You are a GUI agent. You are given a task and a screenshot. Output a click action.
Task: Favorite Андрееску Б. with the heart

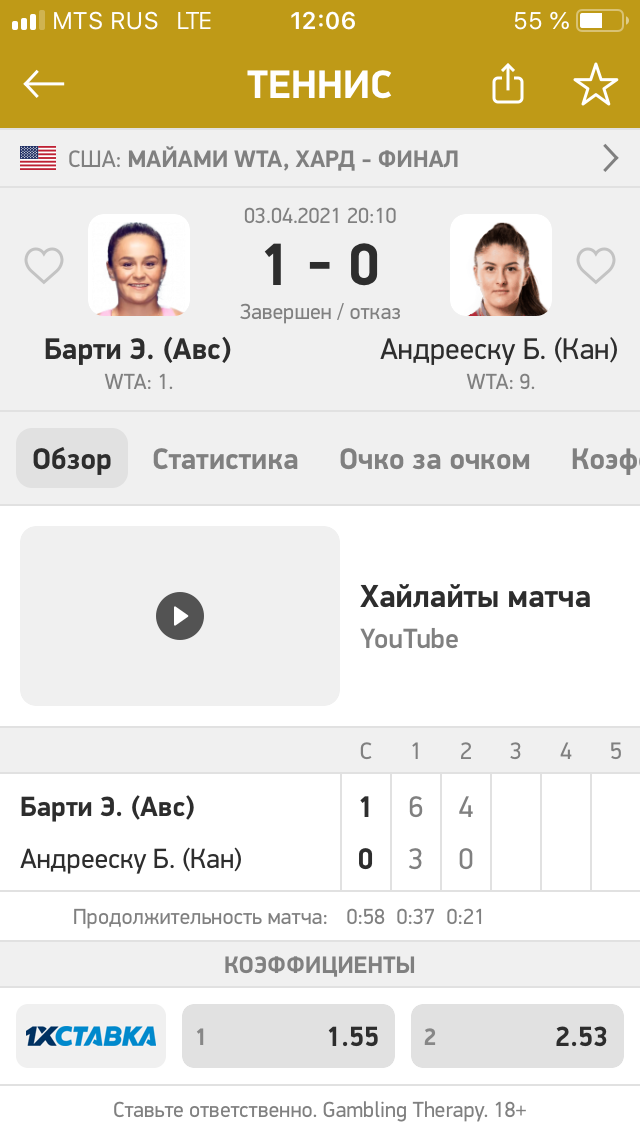(596, 266)
